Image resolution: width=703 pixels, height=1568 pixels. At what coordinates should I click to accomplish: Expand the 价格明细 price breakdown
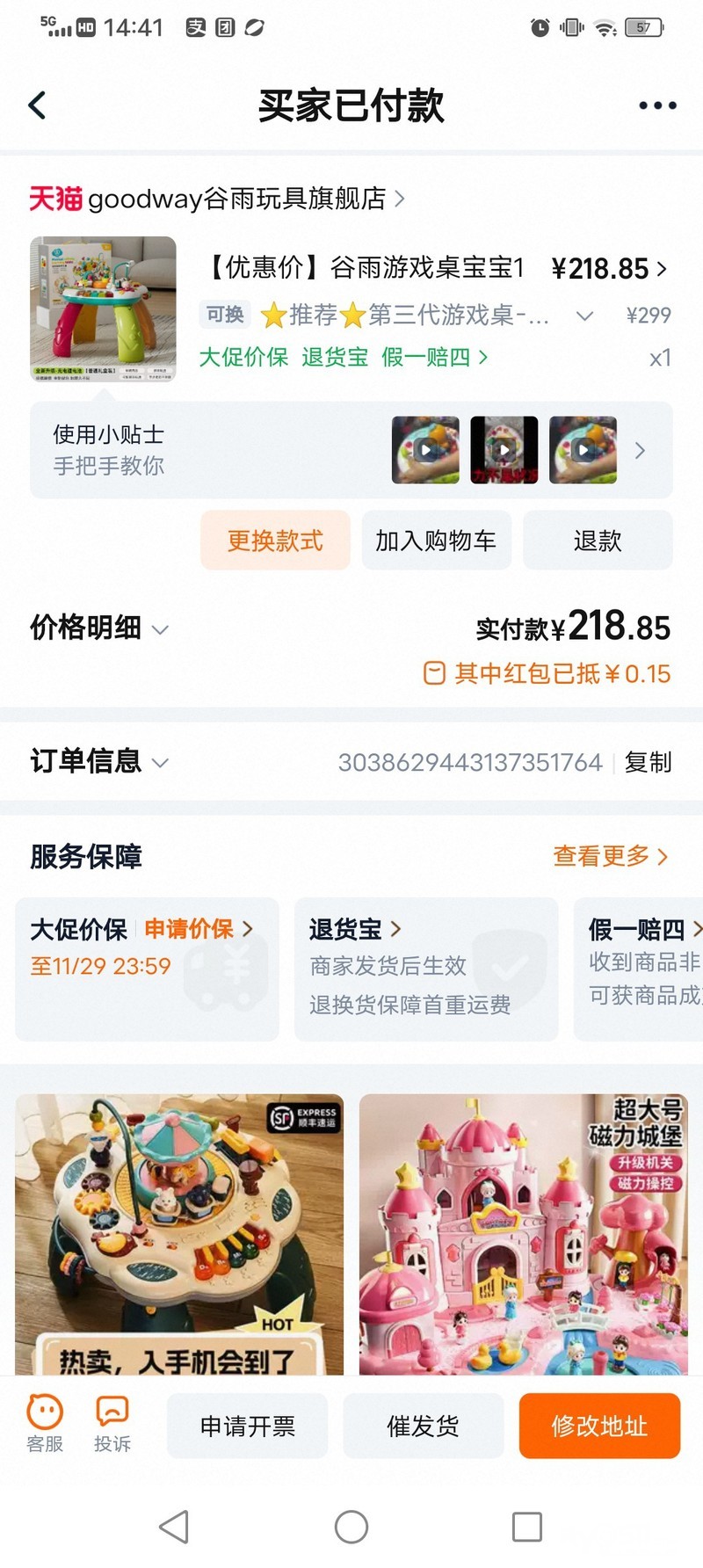[x=98, y=628]
